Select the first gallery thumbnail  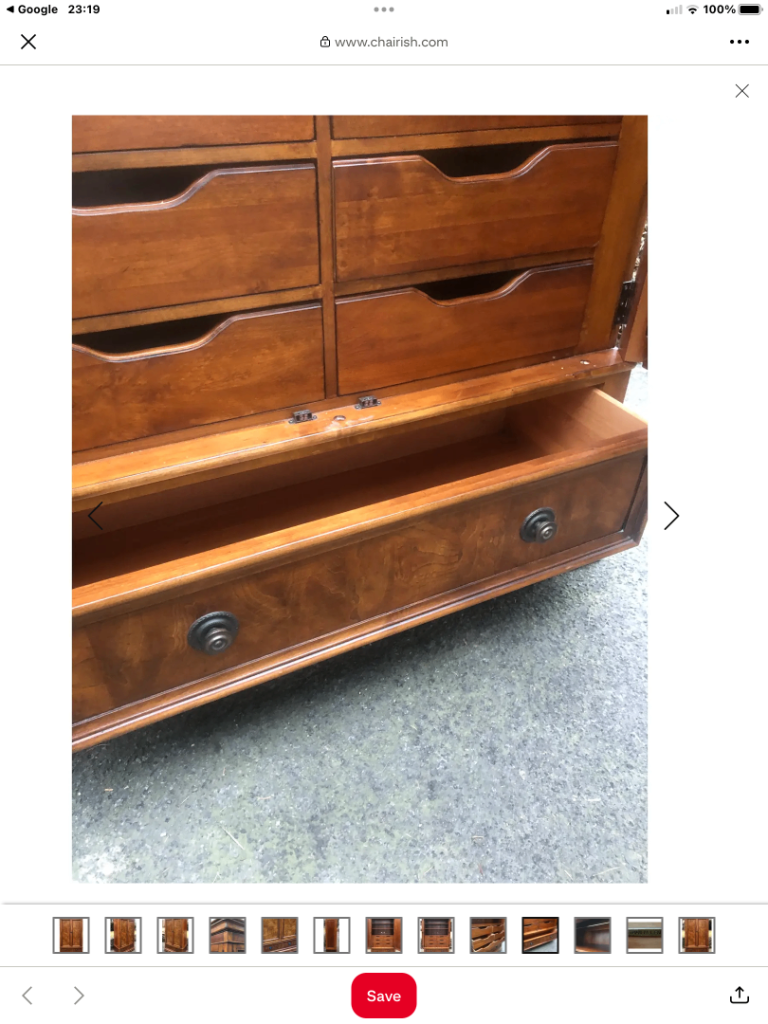pos(71,935)
